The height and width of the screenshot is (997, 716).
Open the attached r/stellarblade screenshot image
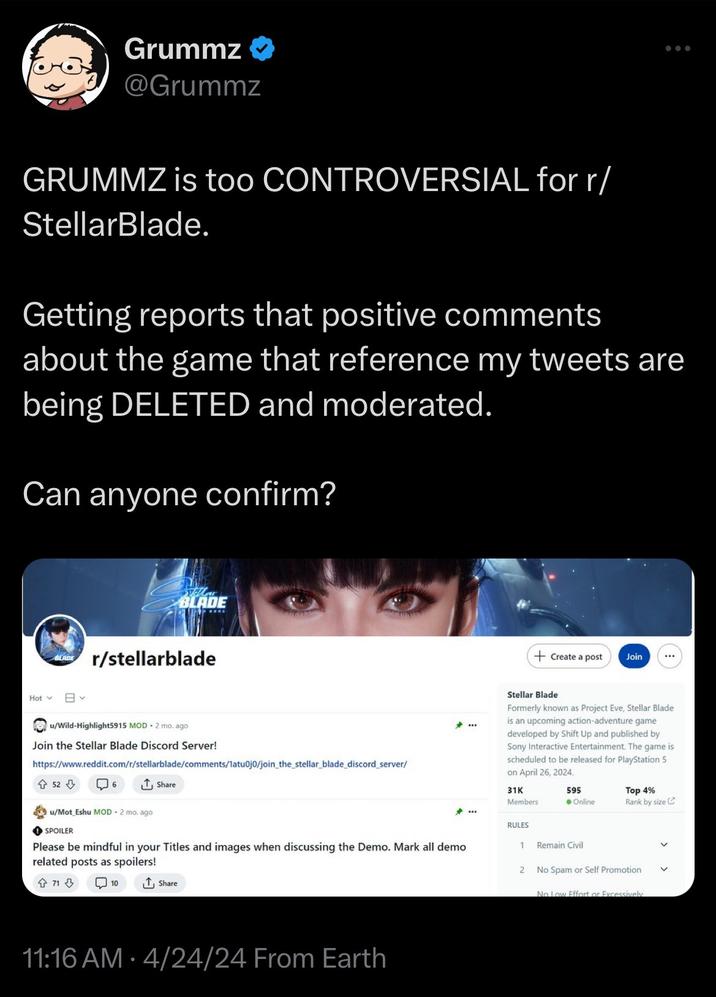[x=357, y=727]
